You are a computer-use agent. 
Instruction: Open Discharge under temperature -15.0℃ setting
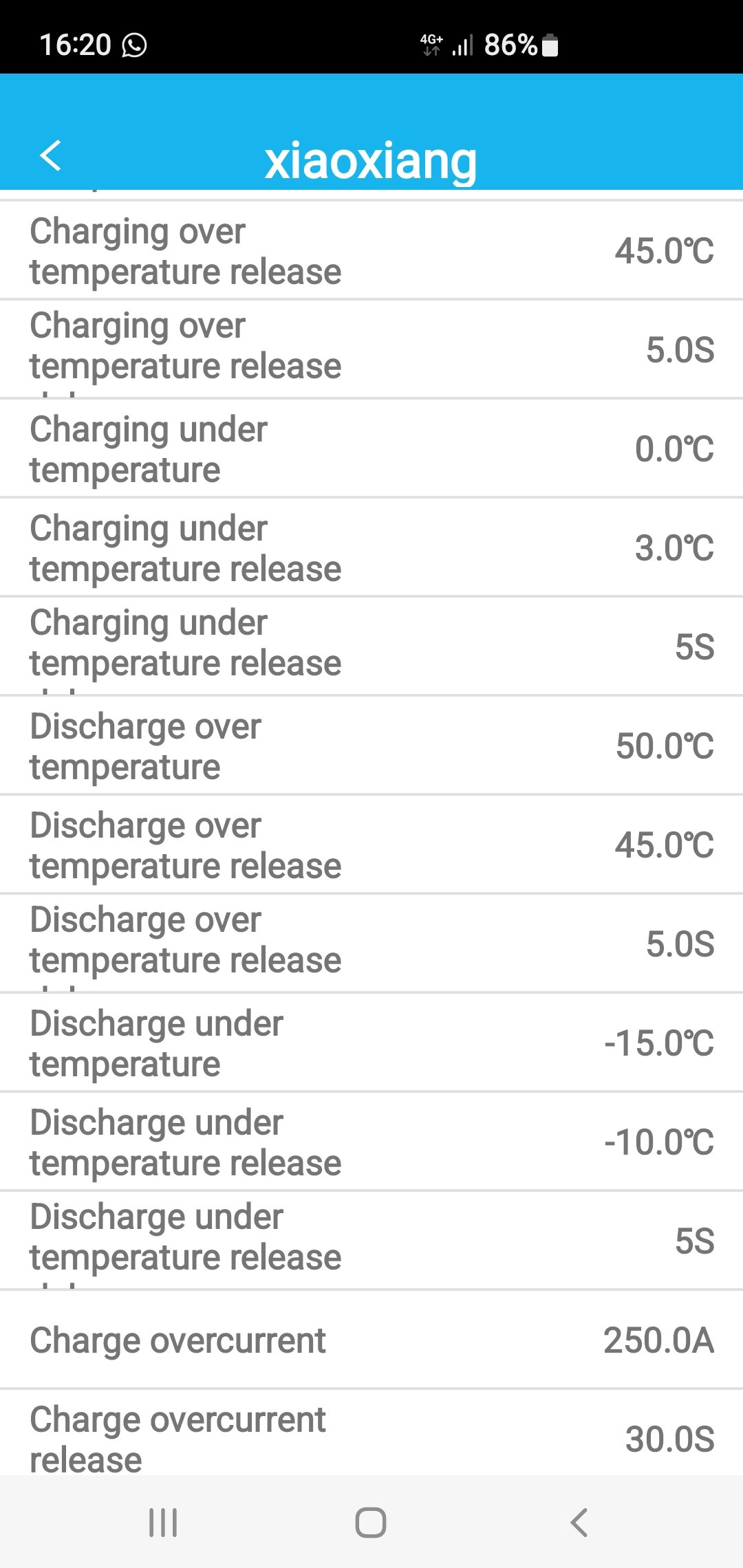tap(371, 1043)
